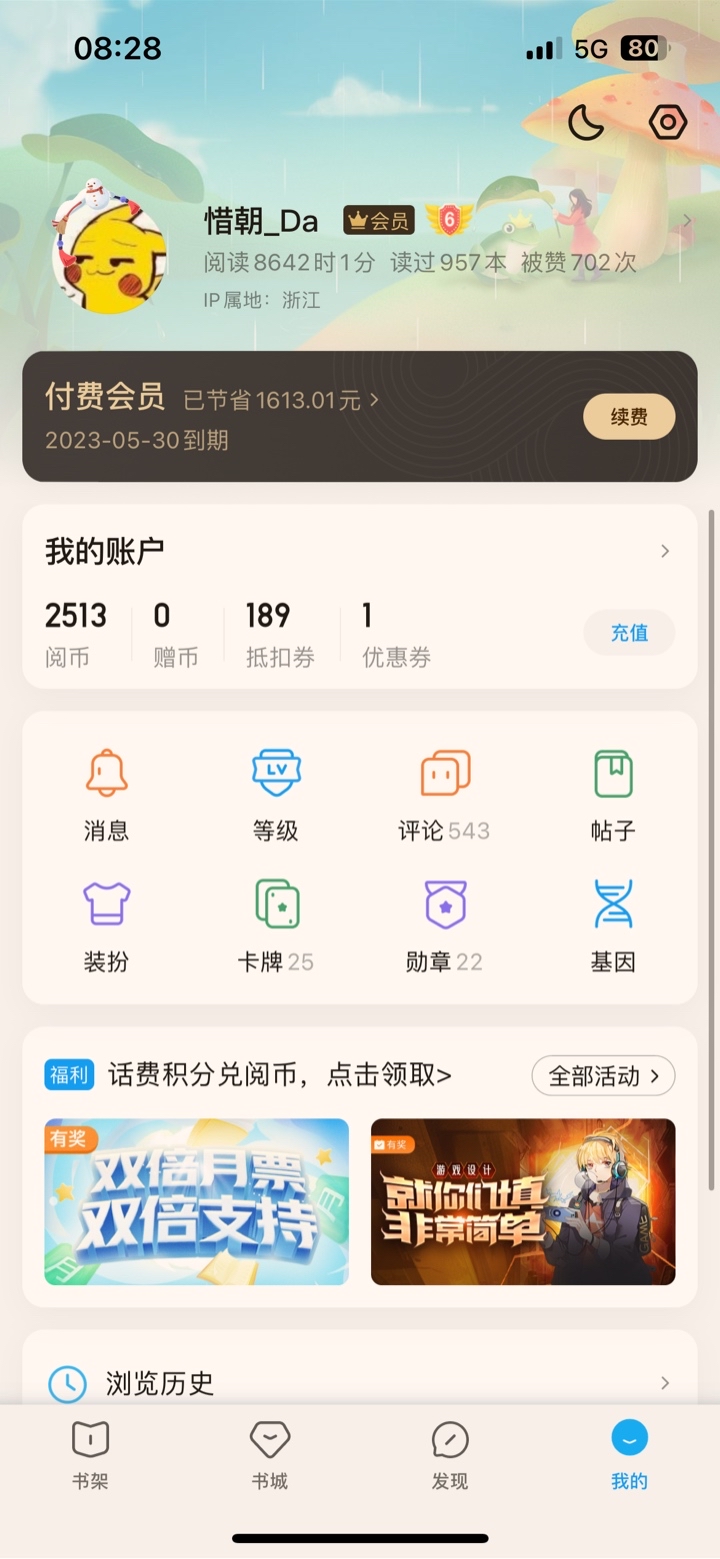This screenshot has height=1559, width=720.
Task: Open the 双倍月票双倍支持 banner
Action: 197,1201
